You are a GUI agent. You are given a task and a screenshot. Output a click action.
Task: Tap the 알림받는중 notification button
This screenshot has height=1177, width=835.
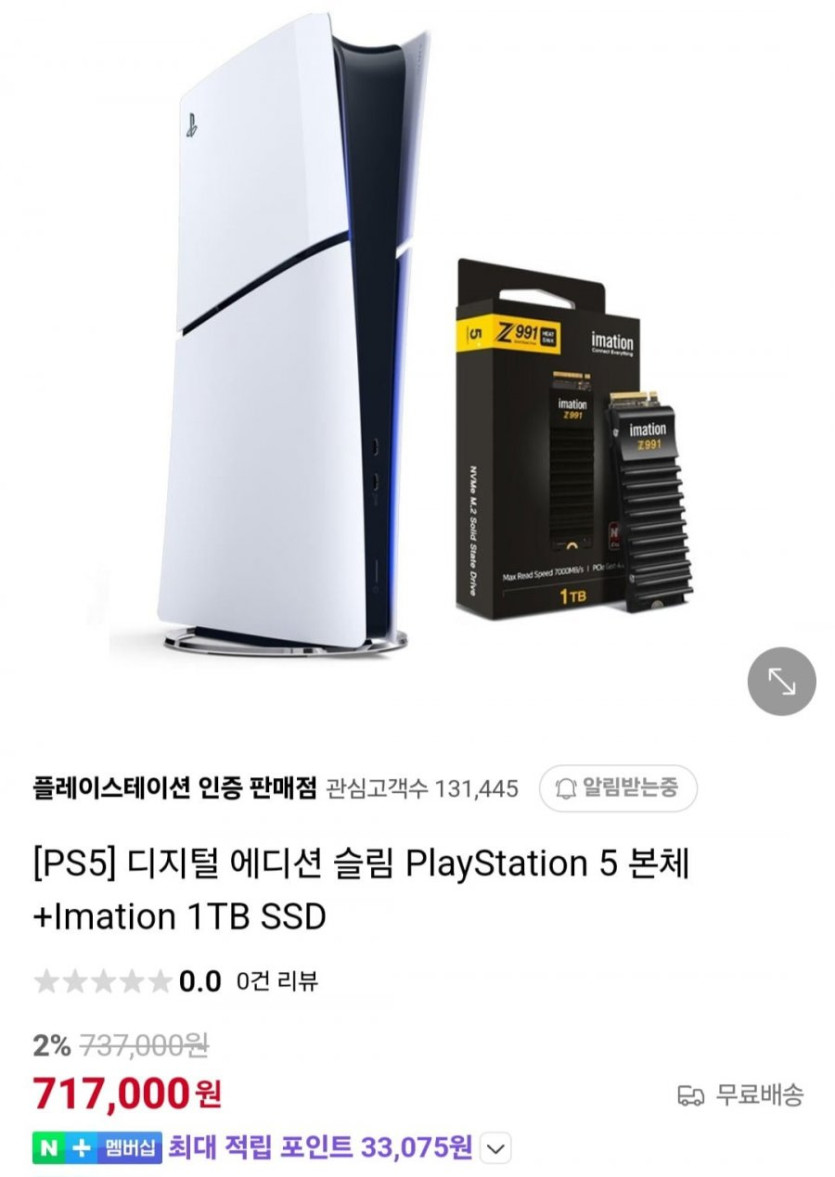pos(617,788)
